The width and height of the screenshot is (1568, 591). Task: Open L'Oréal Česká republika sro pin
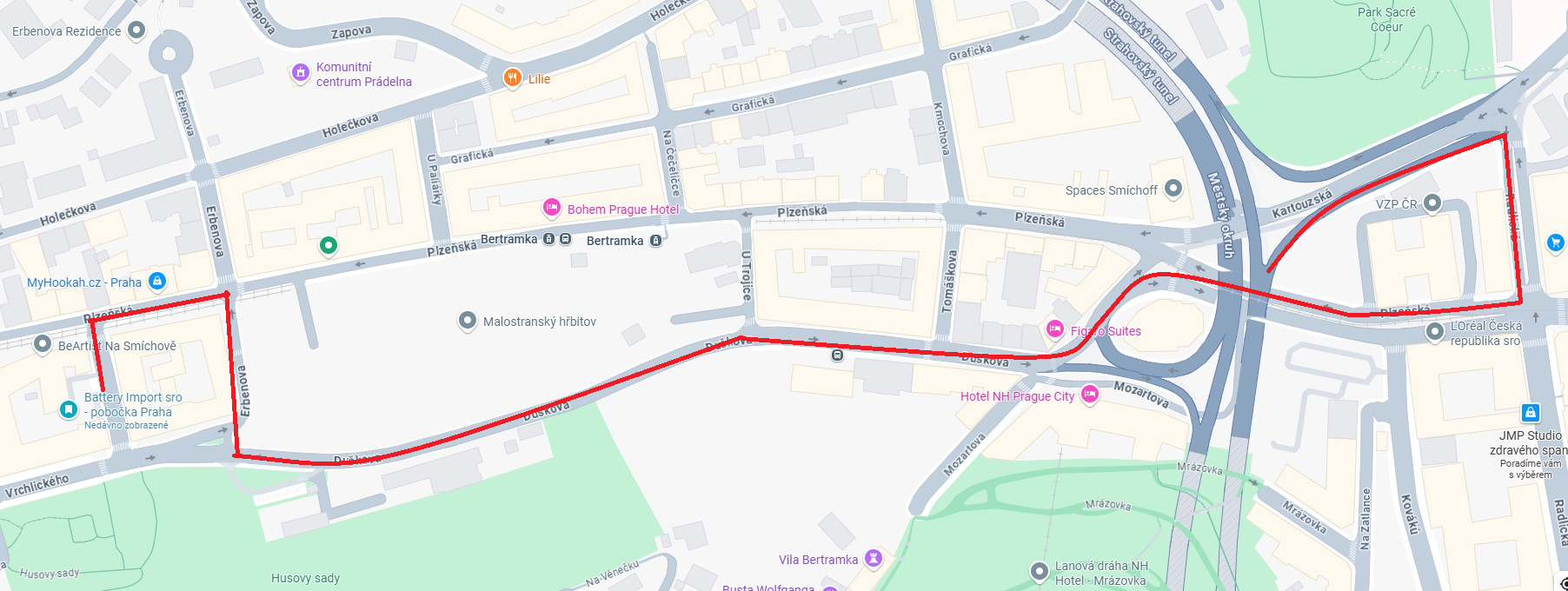pyautogui.click(x=1435, y=331)
